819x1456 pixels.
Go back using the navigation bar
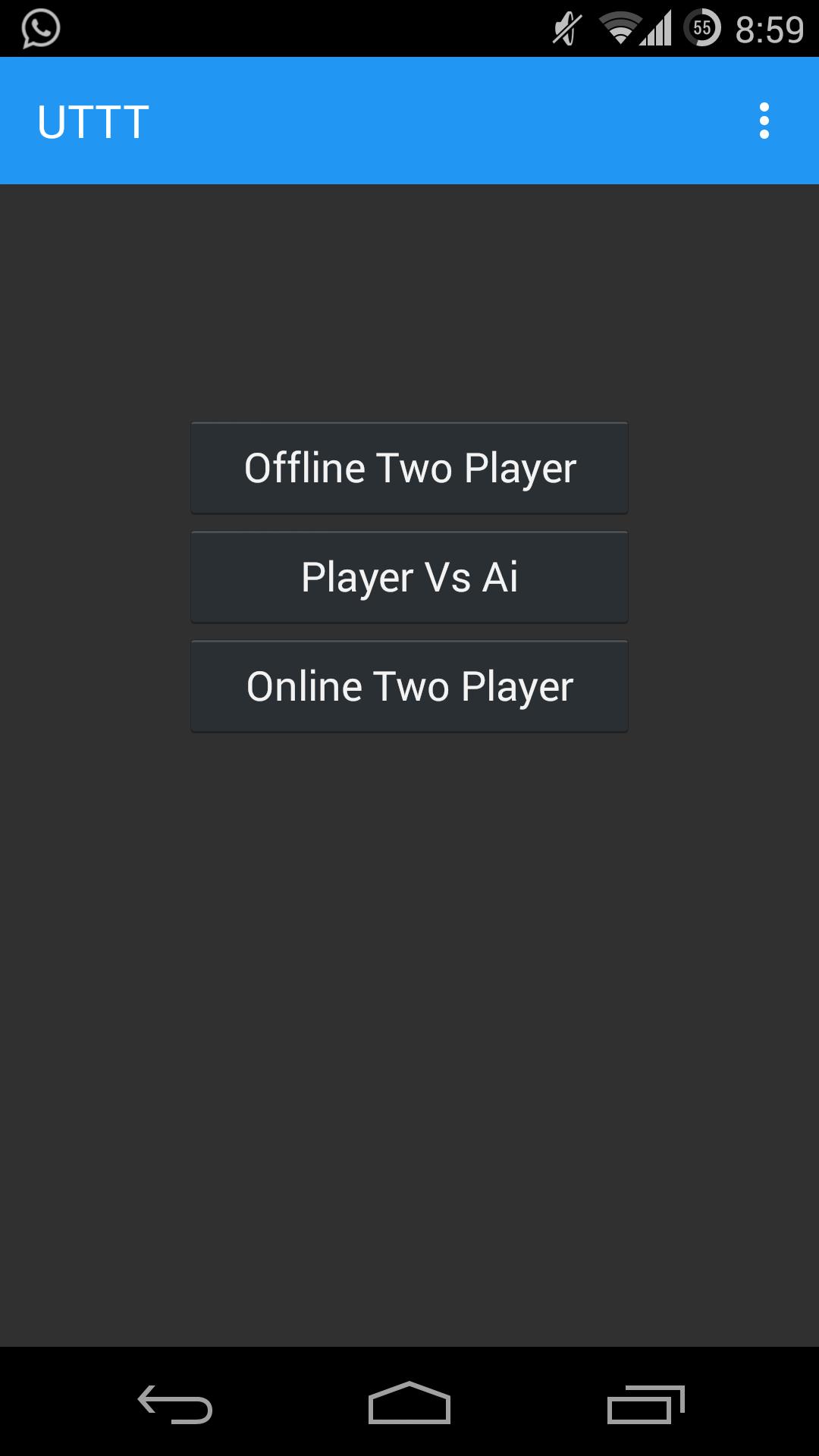(x=174, y=1404)
